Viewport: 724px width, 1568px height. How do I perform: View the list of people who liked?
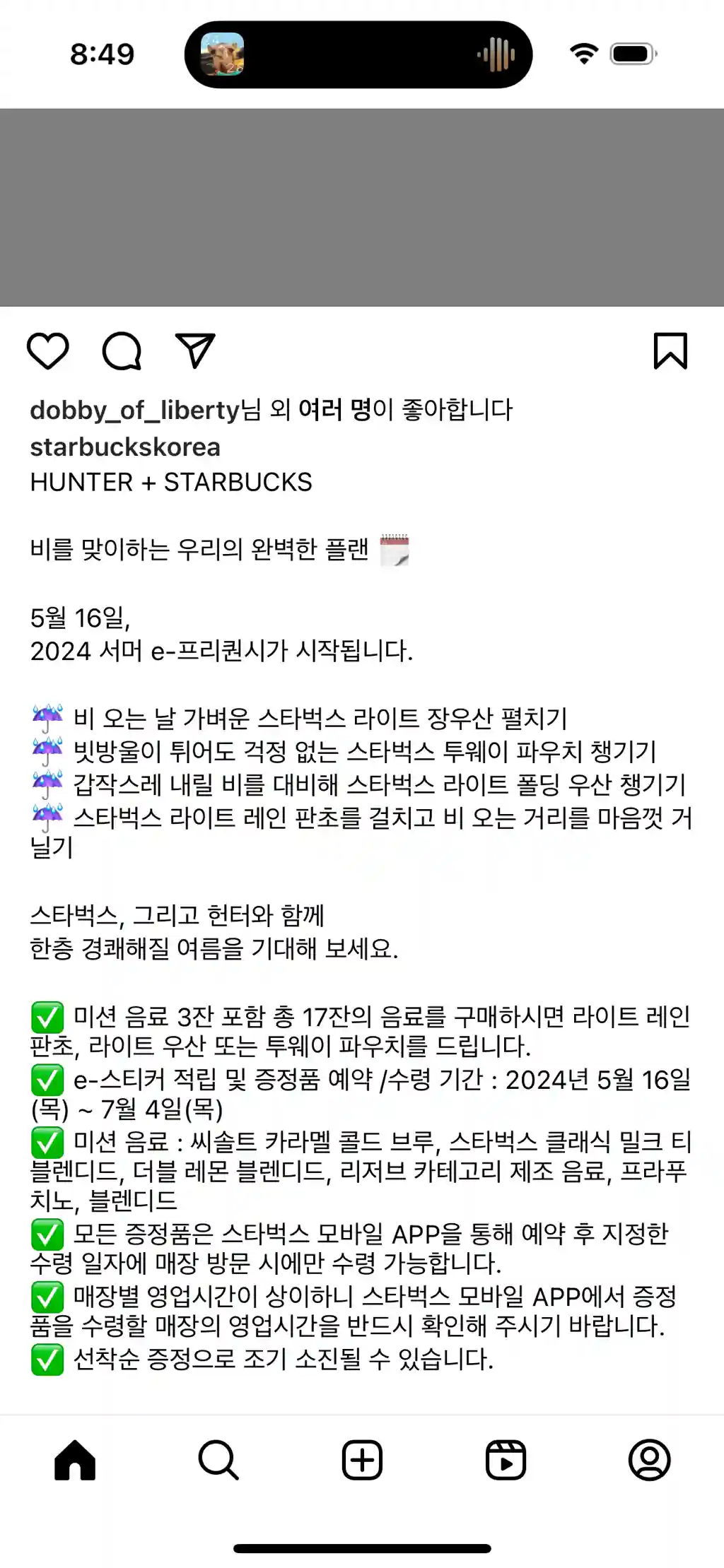tap(334, 410)
